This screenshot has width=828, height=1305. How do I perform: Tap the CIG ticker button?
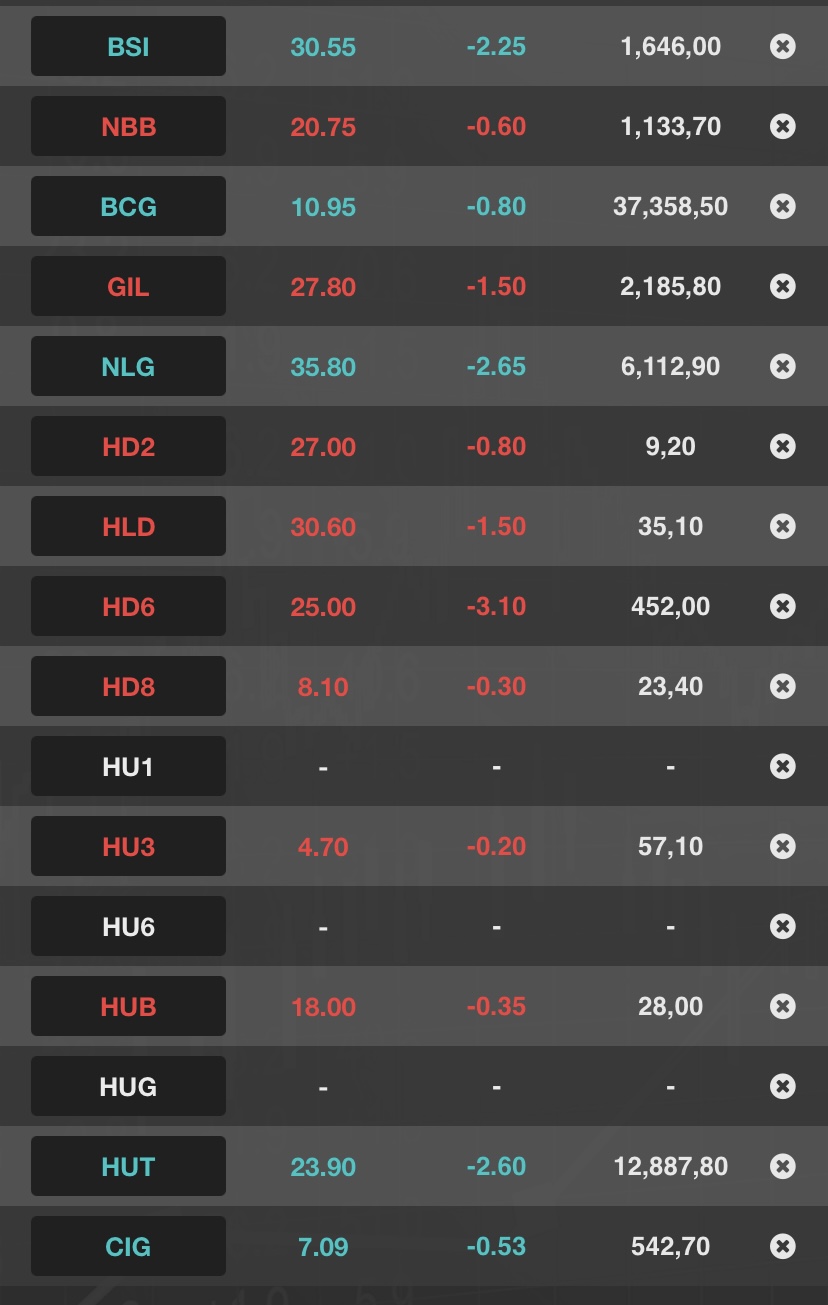tap(128, 1246)
